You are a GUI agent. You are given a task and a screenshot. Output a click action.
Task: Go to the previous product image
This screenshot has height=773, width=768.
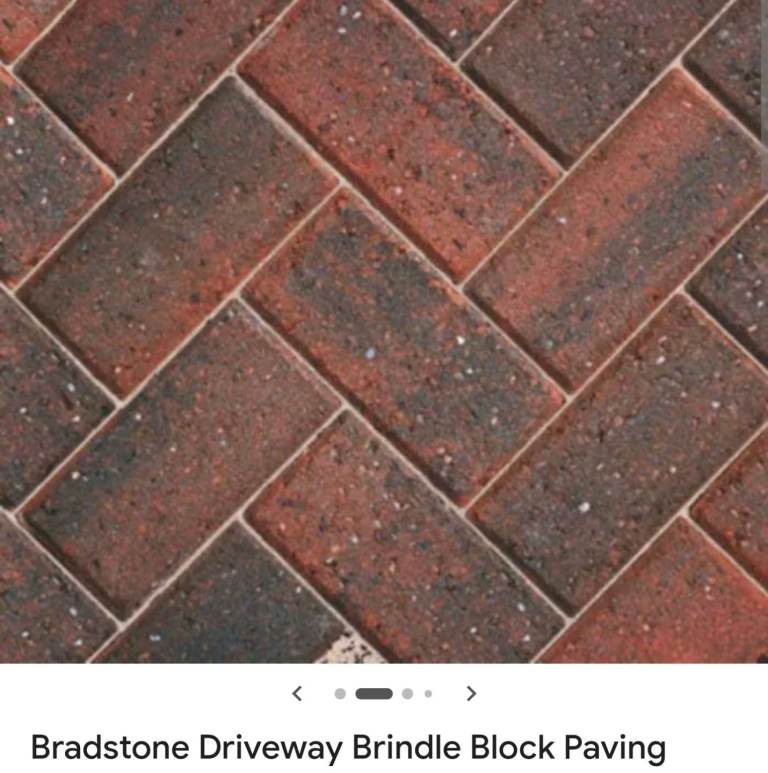[x=297, y=693]
